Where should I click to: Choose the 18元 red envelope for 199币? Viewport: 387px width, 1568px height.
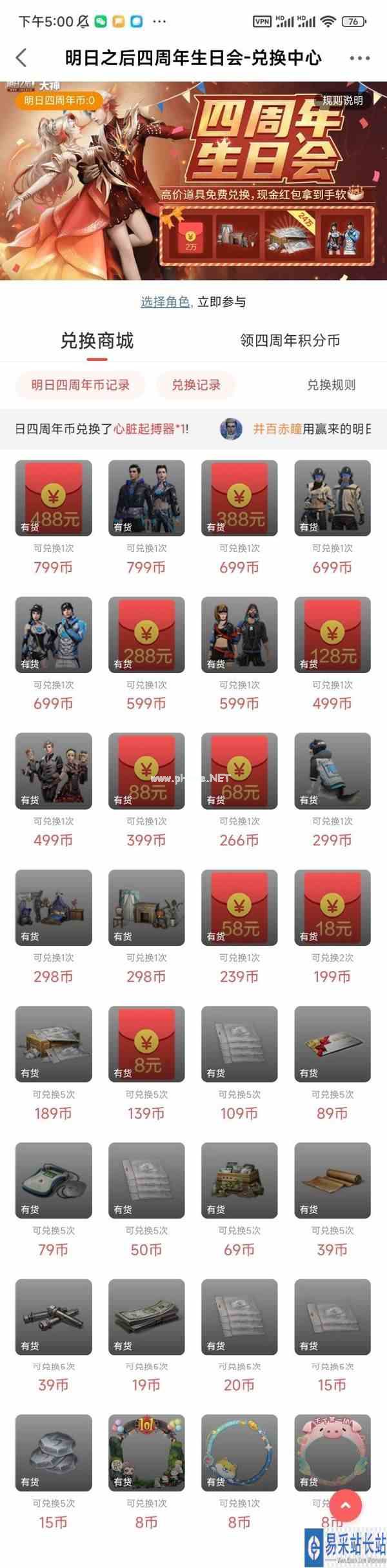(332, 907)
